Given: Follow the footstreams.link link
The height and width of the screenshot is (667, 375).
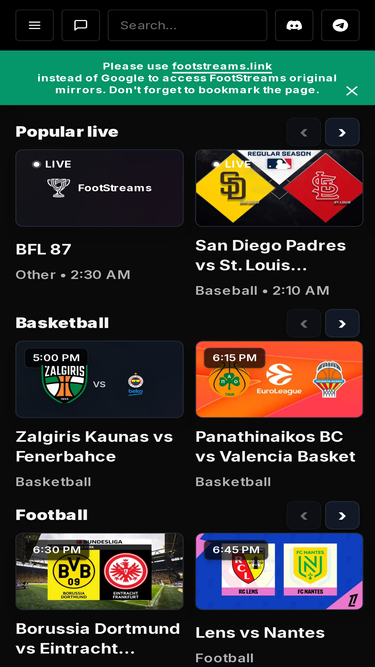Looking at the screenshot, I should pos(222,67).
